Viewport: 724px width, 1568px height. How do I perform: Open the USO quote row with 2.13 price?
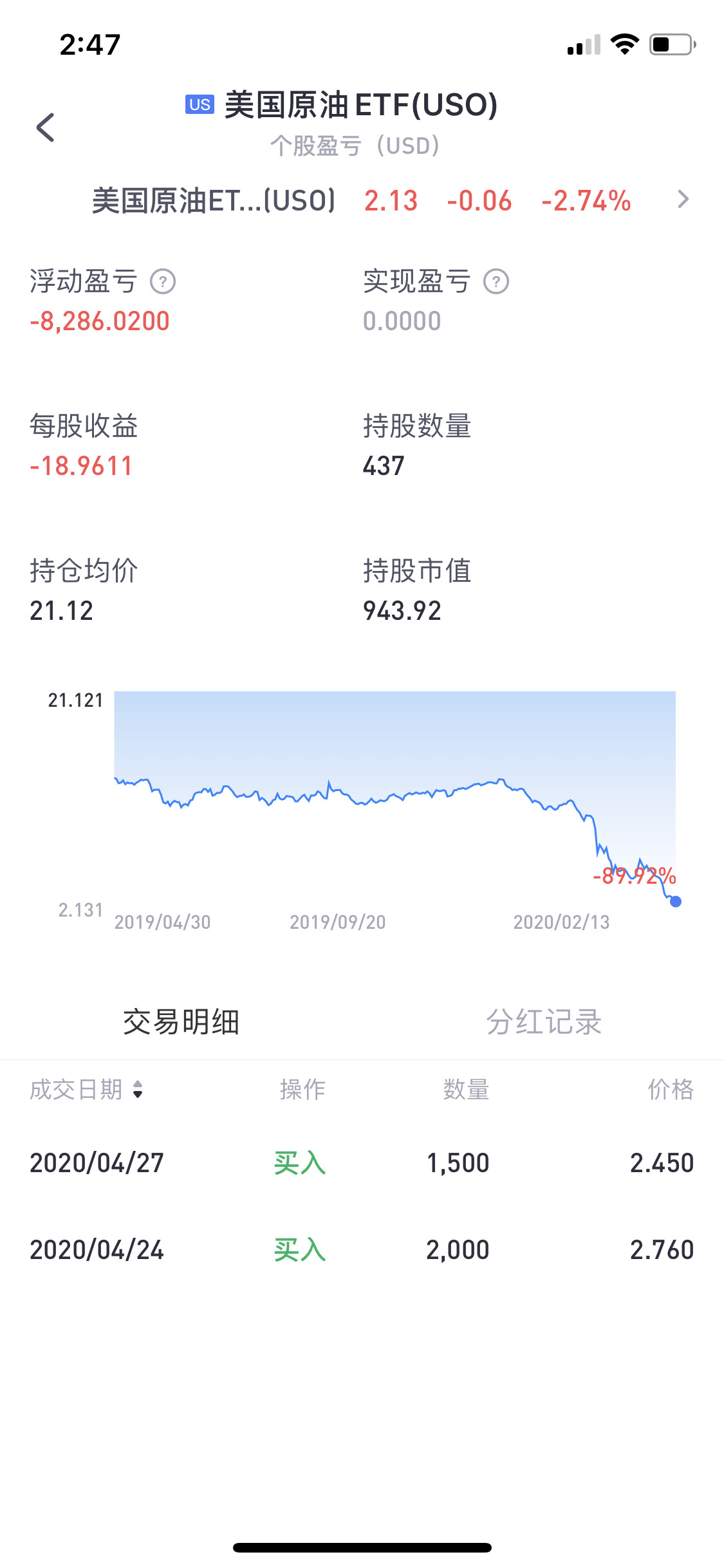click(390, 201)
